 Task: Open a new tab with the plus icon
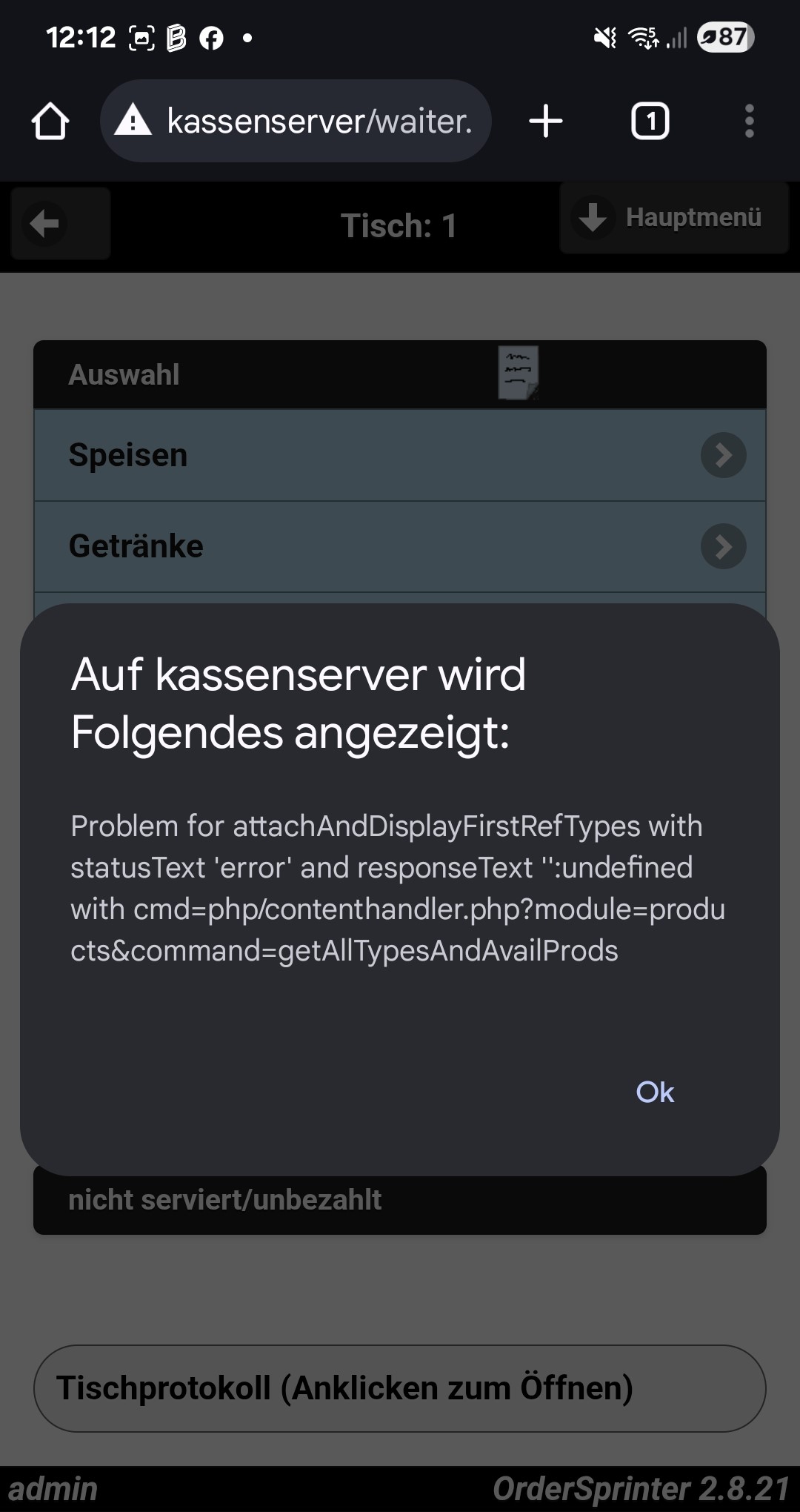tap(546, 121)
